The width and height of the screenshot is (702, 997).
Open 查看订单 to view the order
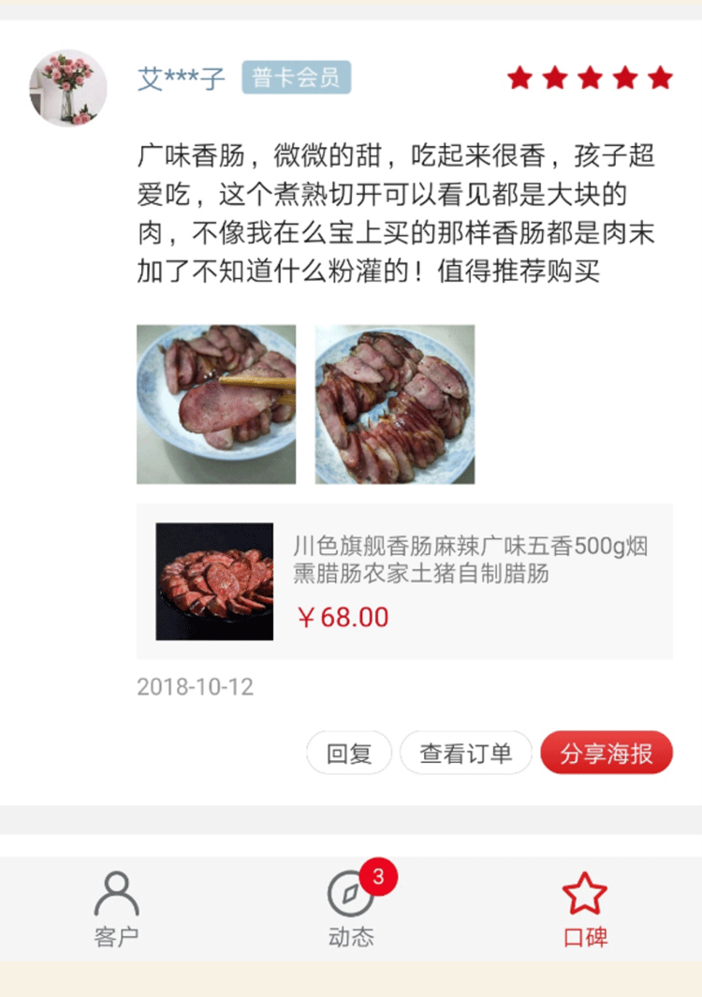[465, 753]
